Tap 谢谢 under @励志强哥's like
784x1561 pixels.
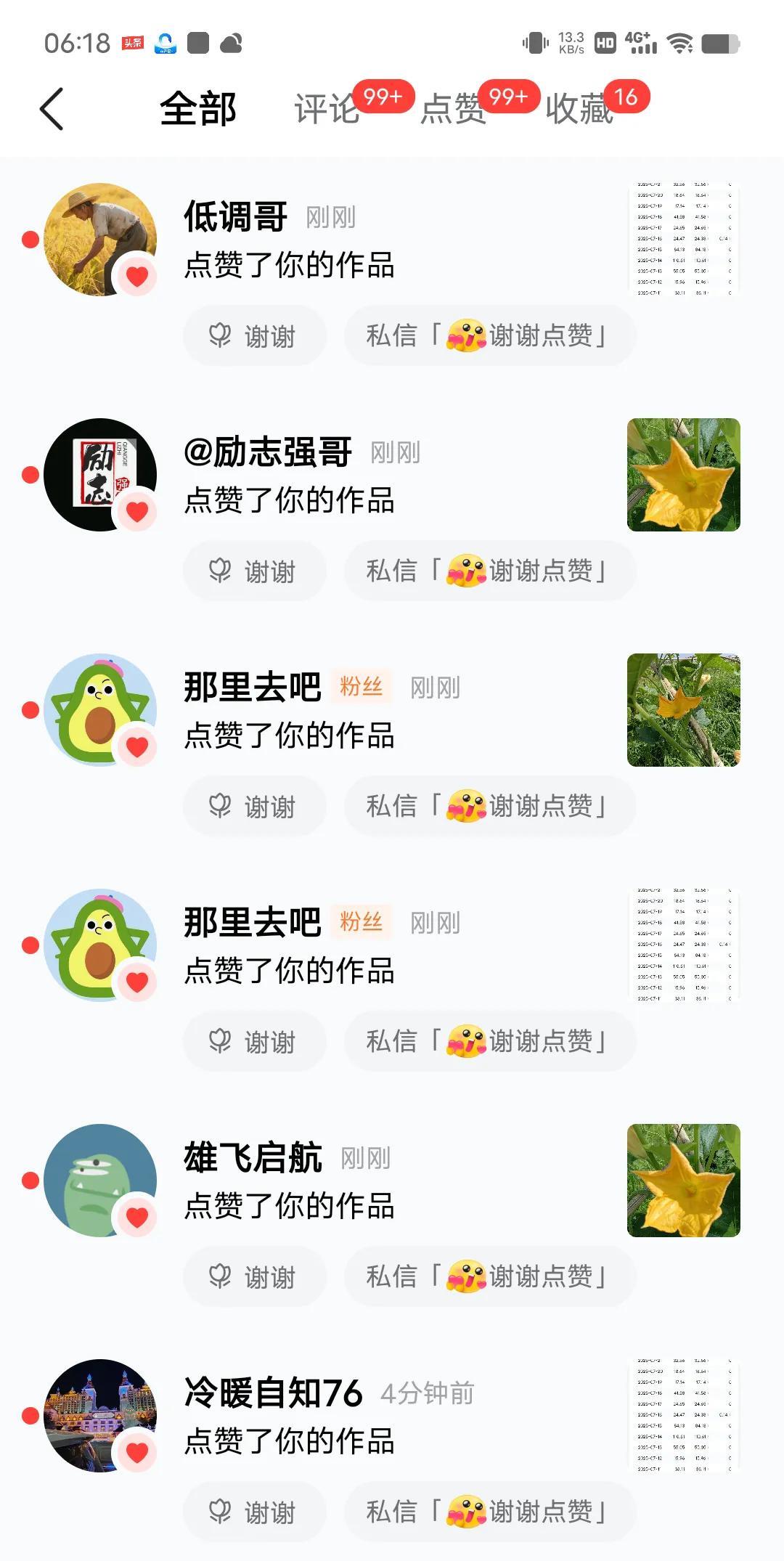254,571
